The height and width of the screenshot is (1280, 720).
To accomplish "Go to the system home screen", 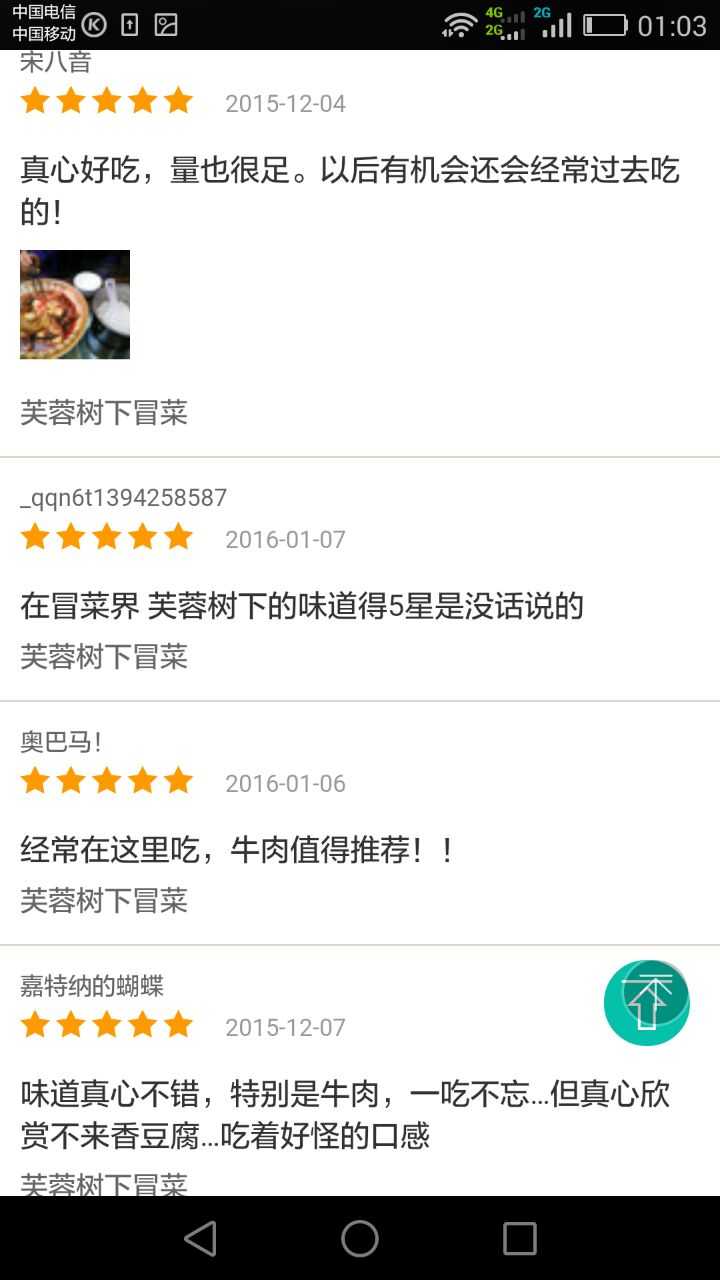I will point(360,1239).
